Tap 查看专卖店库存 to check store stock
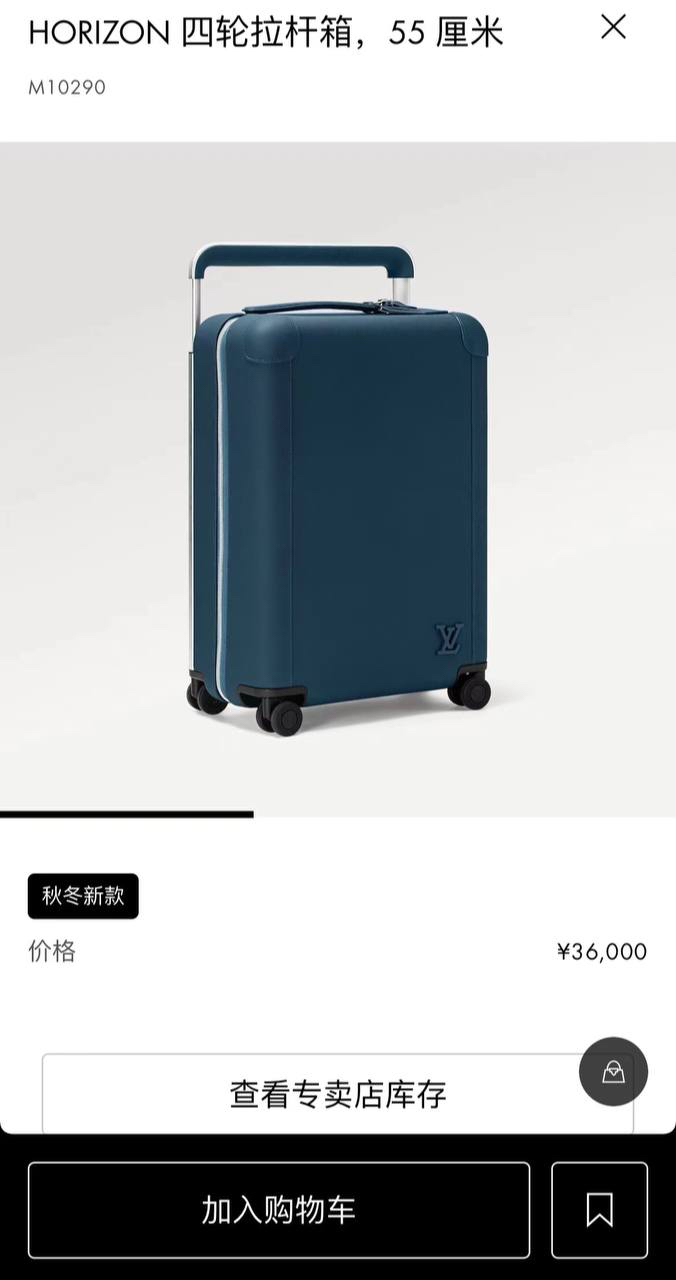This screenshot has width=676, height=1280. click(x=338, y=1094)
